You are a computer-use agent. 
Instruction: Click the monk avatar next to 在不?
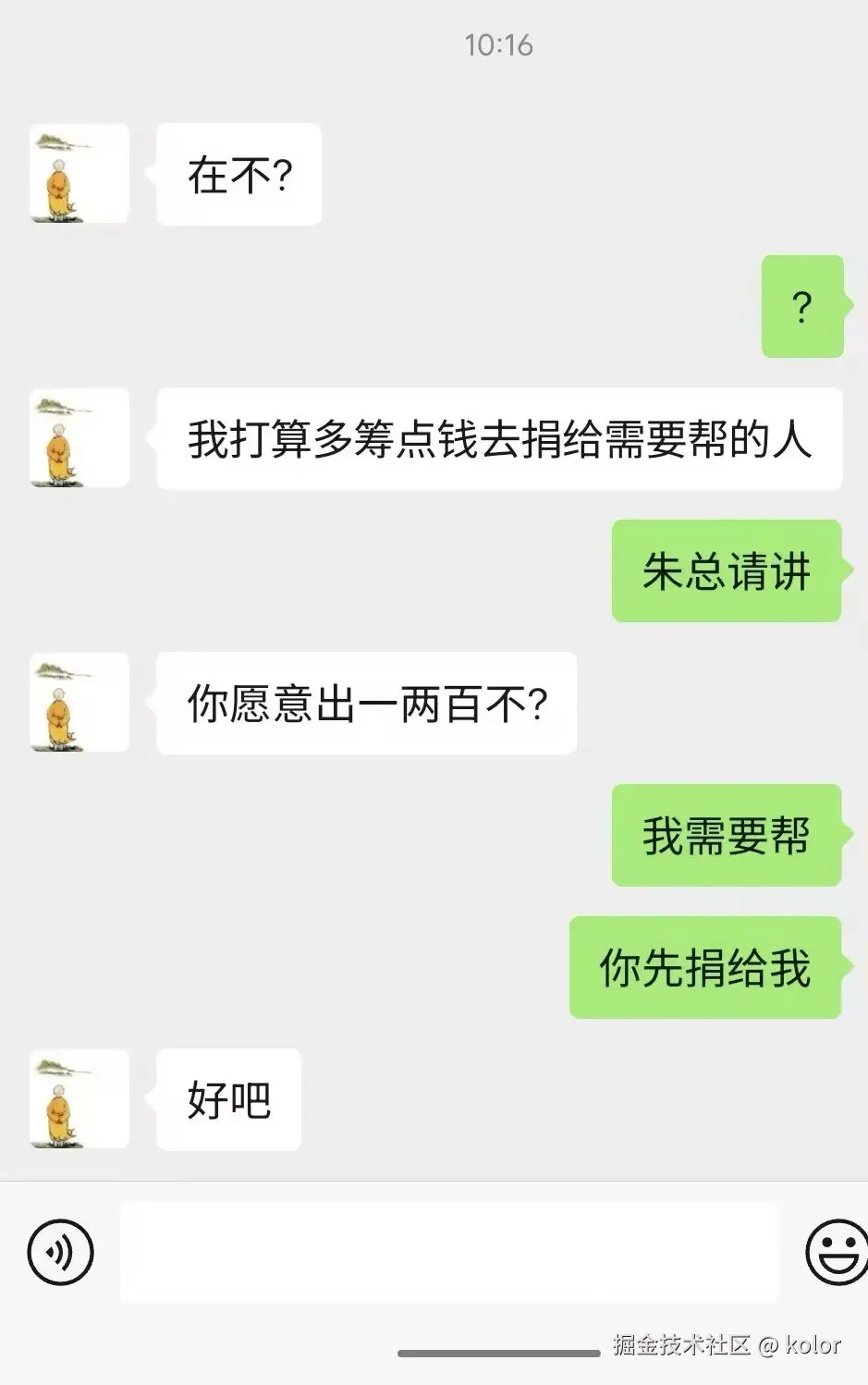(79, 175)
